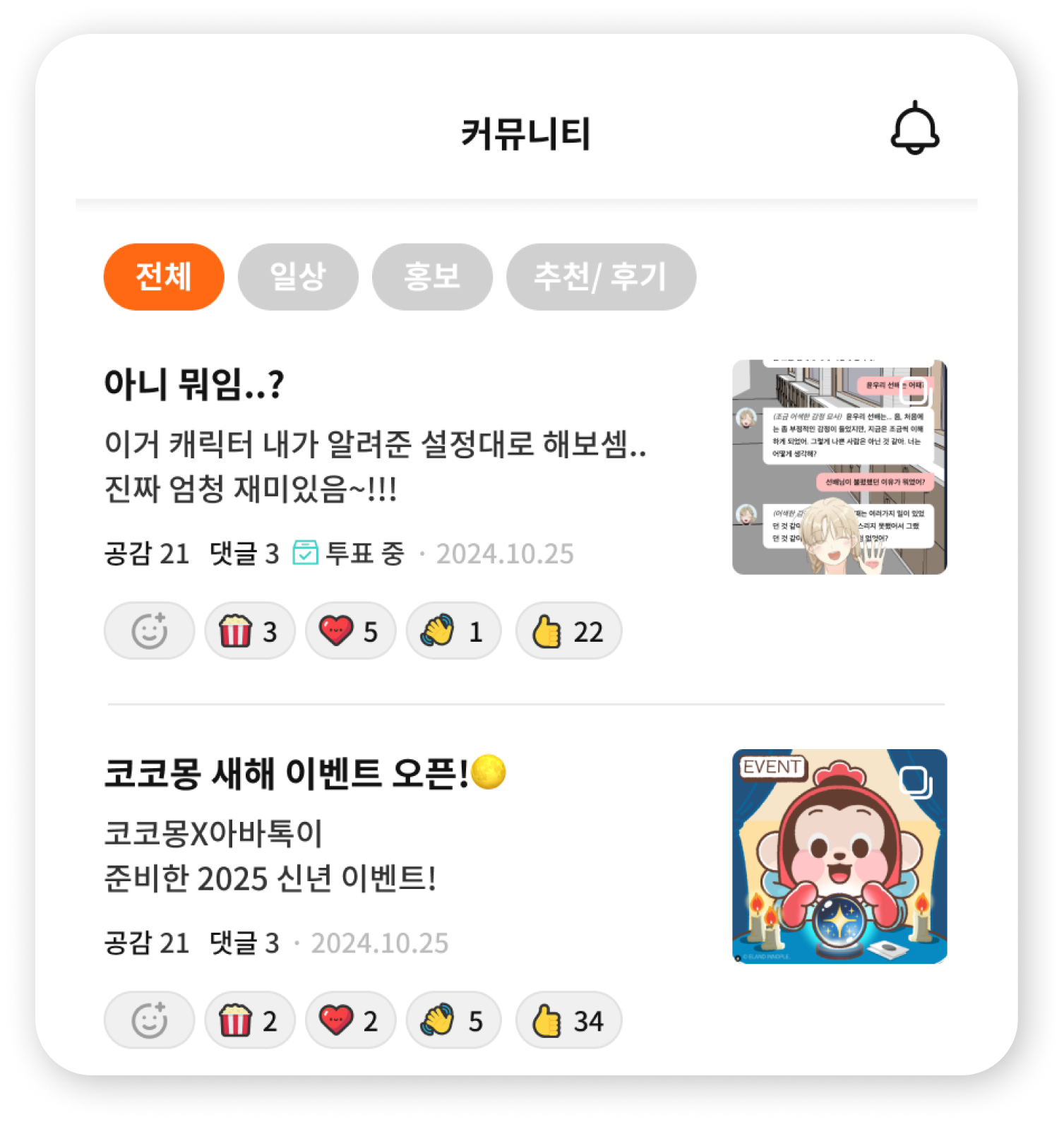The image size is (1064, 1122).
Task: Open the post titled 아니 뭐임..?
Action: pos(194,385)
